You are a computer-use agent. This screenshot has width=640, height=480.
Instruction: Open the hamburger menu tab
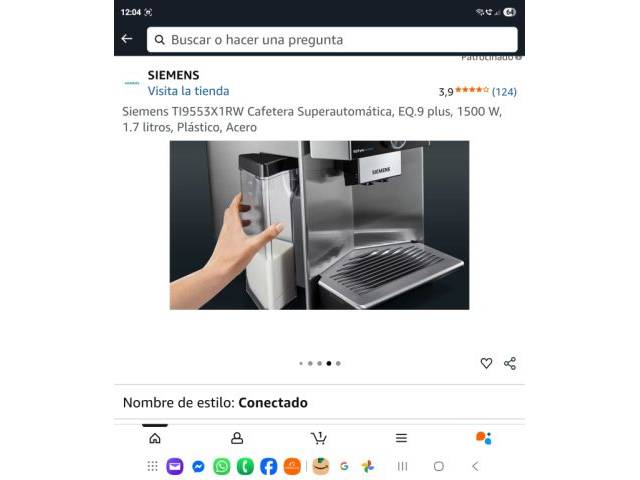pyautogui.click(x=401, y=438)
